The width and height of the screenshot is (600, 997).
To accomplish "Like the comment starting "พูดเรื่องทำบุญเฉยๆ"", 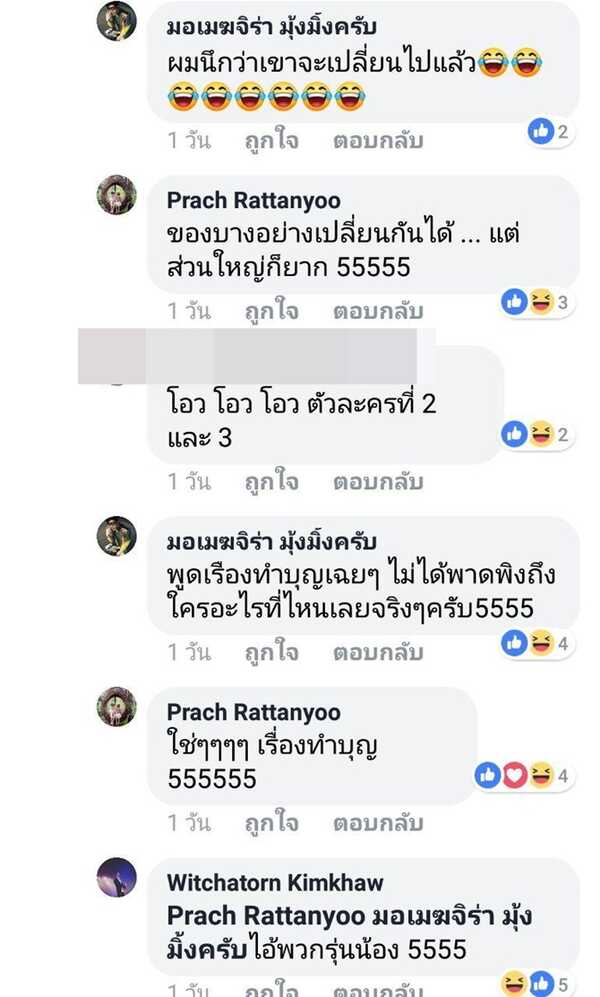I will pos(271,653).
